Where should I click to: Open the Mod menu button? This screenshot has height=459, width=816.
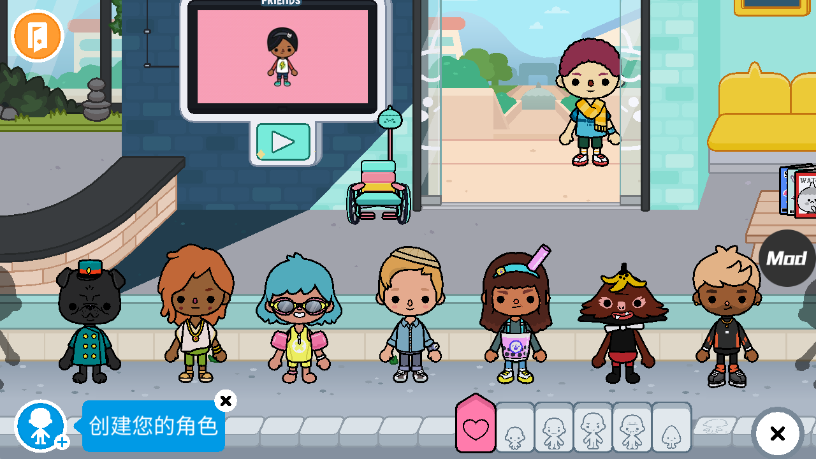pos(786,258)
